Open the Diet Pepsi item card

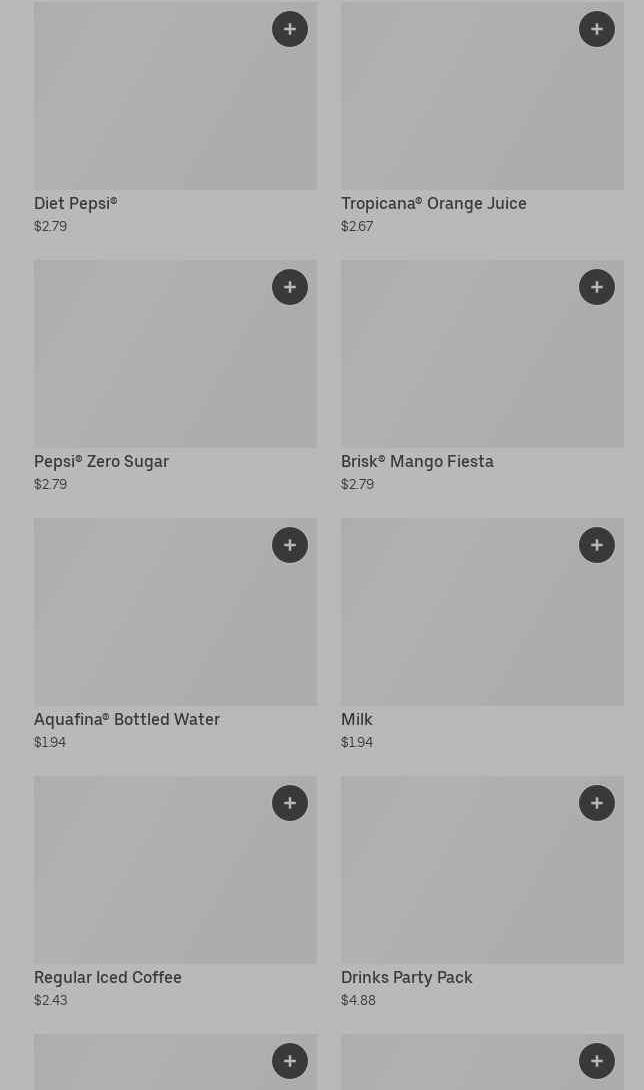175,118
